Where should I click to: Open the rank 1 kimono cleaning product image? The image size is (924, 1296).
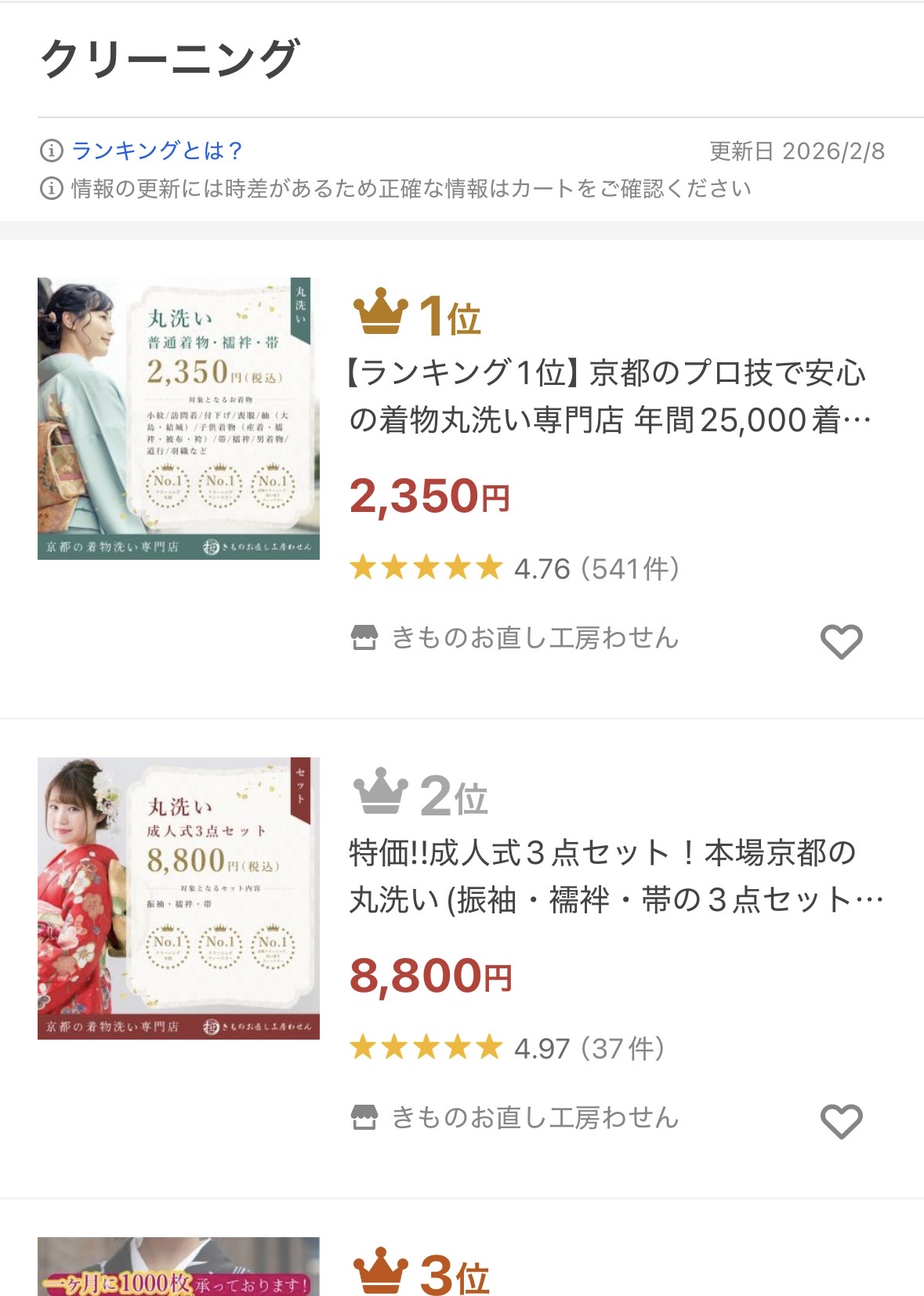coord(179,419)
